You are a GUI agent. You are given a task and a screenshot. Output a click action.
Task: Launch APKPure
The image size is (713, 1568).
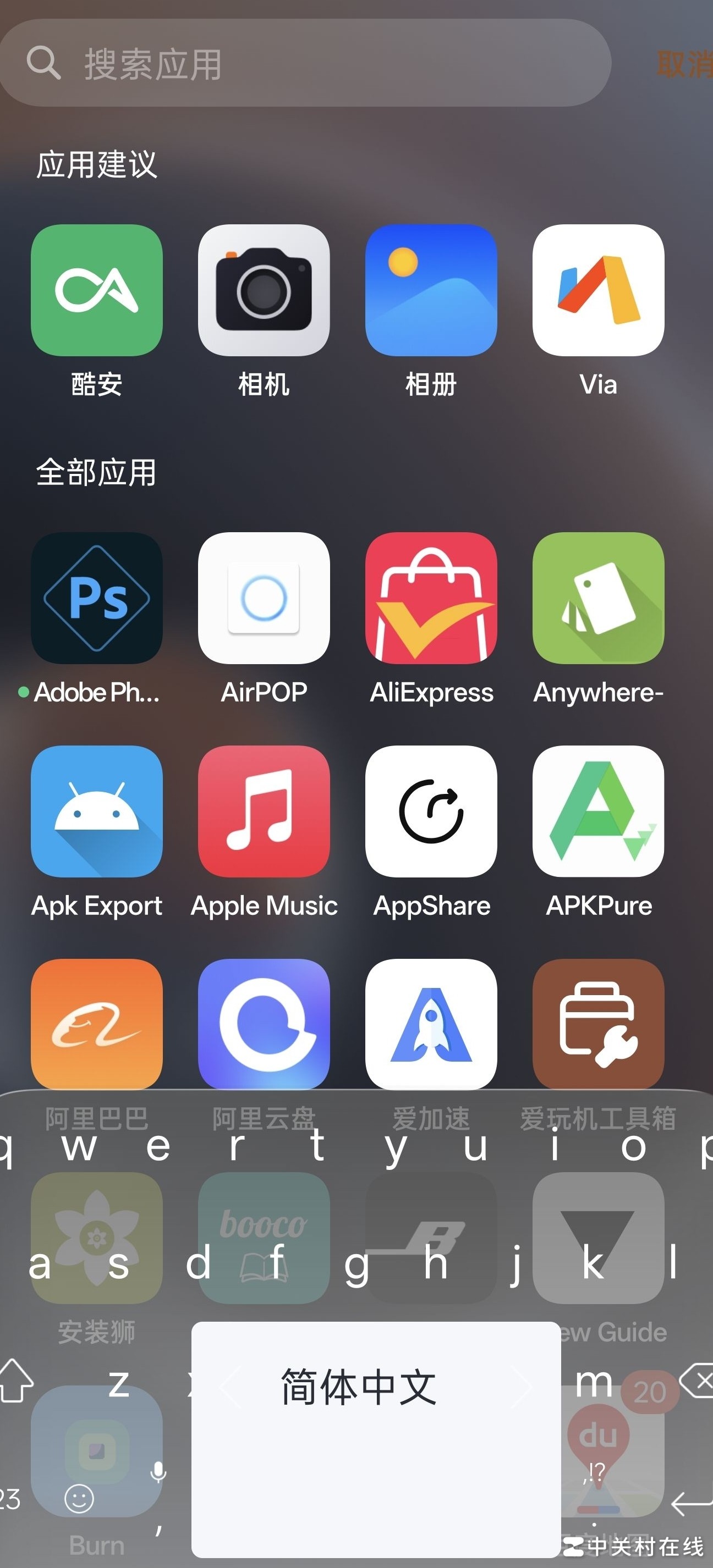coord(598,811)
